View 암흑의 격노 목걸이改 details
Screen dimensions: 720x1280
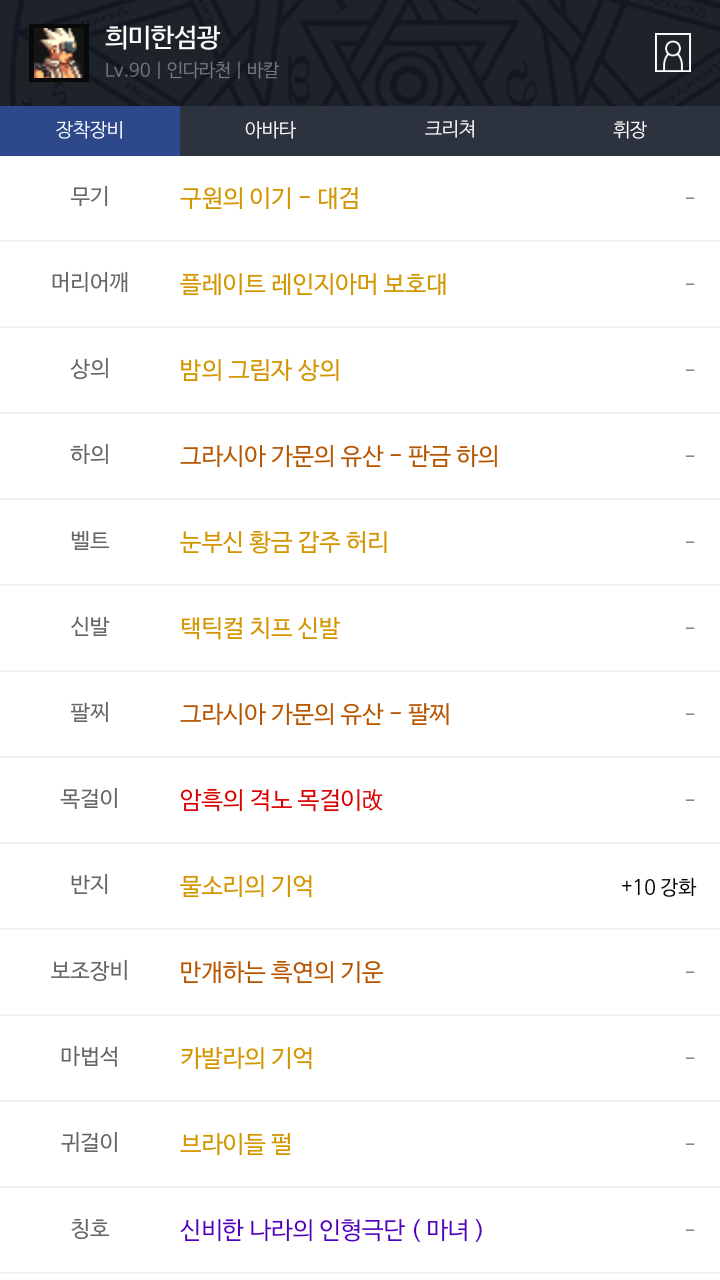pyautogui.click(x=281, y=800)
